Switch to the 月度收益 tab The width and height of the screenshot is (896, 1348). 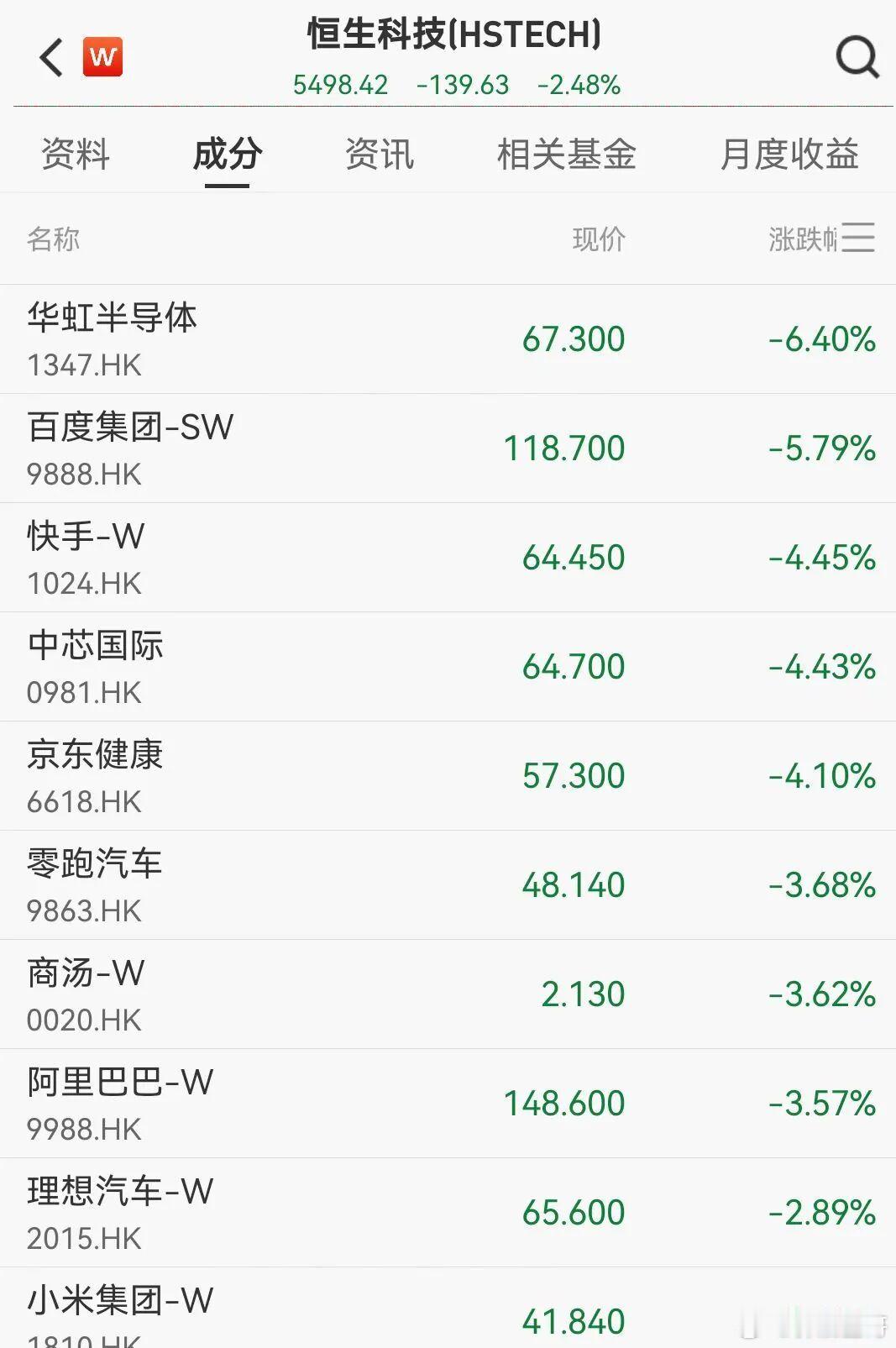(x=789, y=155)
